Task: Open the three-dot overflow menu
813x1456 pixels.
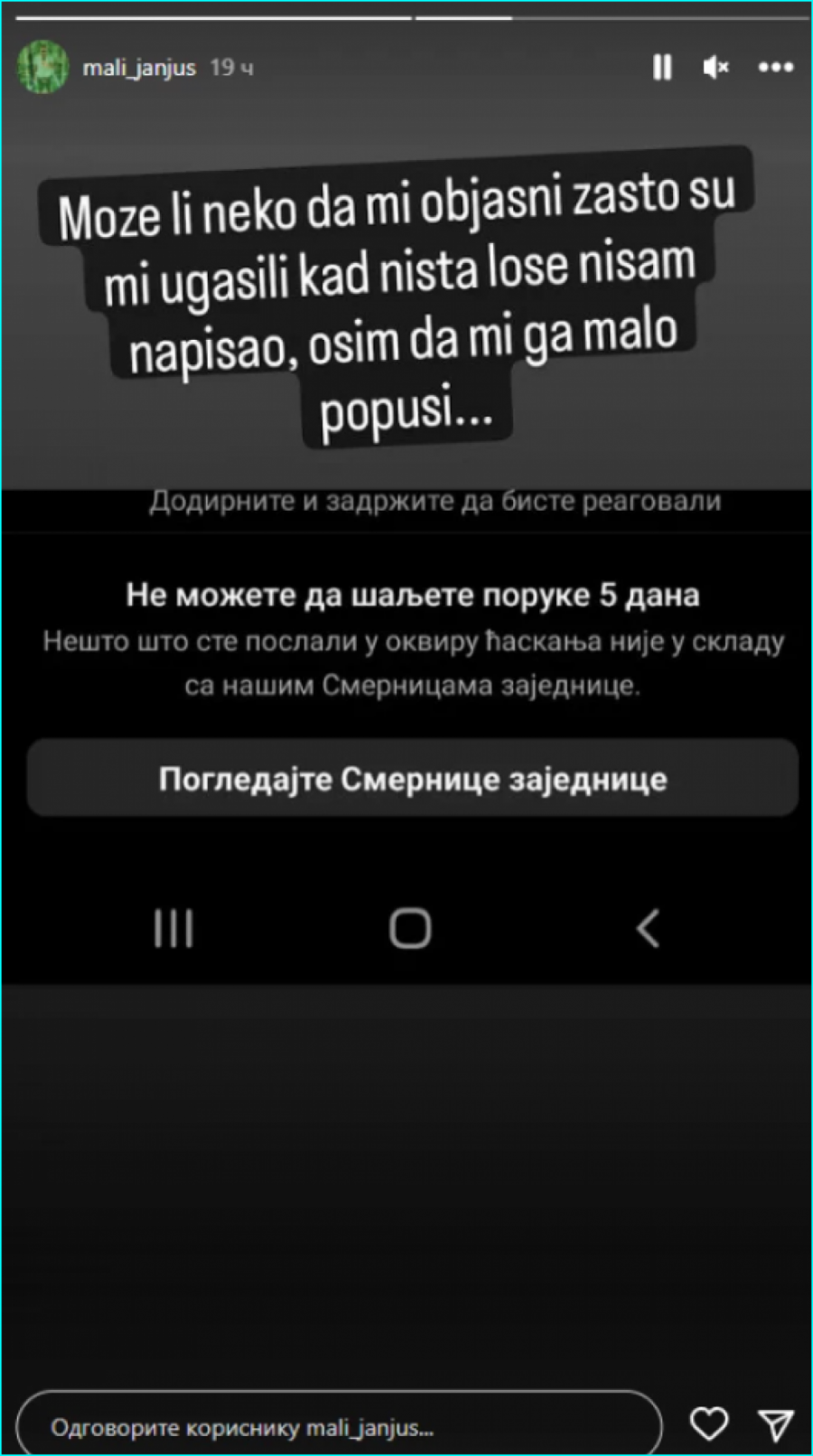Action: (775, 67)
